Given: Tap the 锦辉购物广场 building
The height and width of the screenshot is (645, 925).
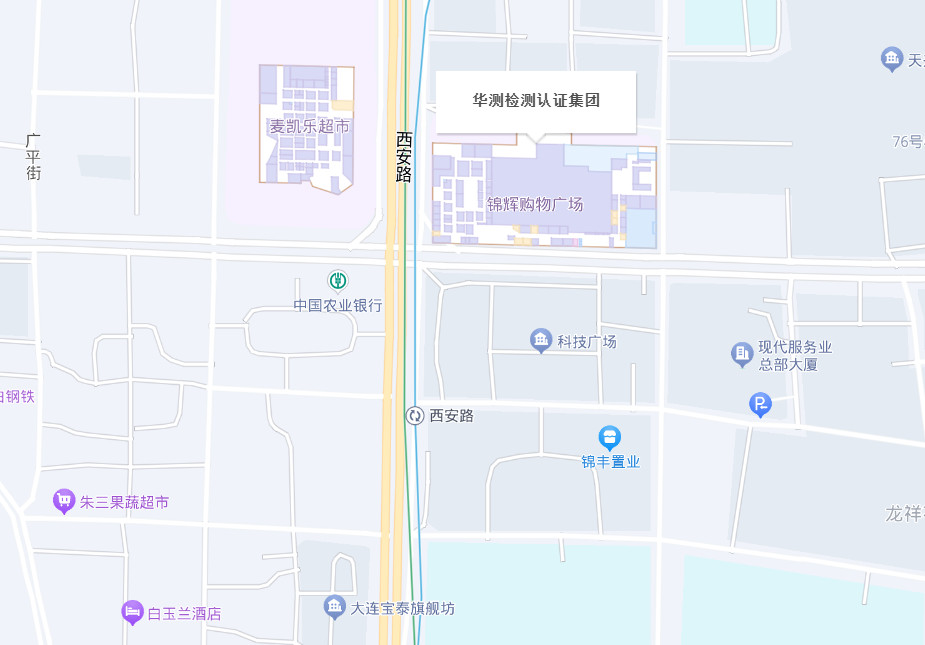Looking at the screenshot, I should coord(535,203).
